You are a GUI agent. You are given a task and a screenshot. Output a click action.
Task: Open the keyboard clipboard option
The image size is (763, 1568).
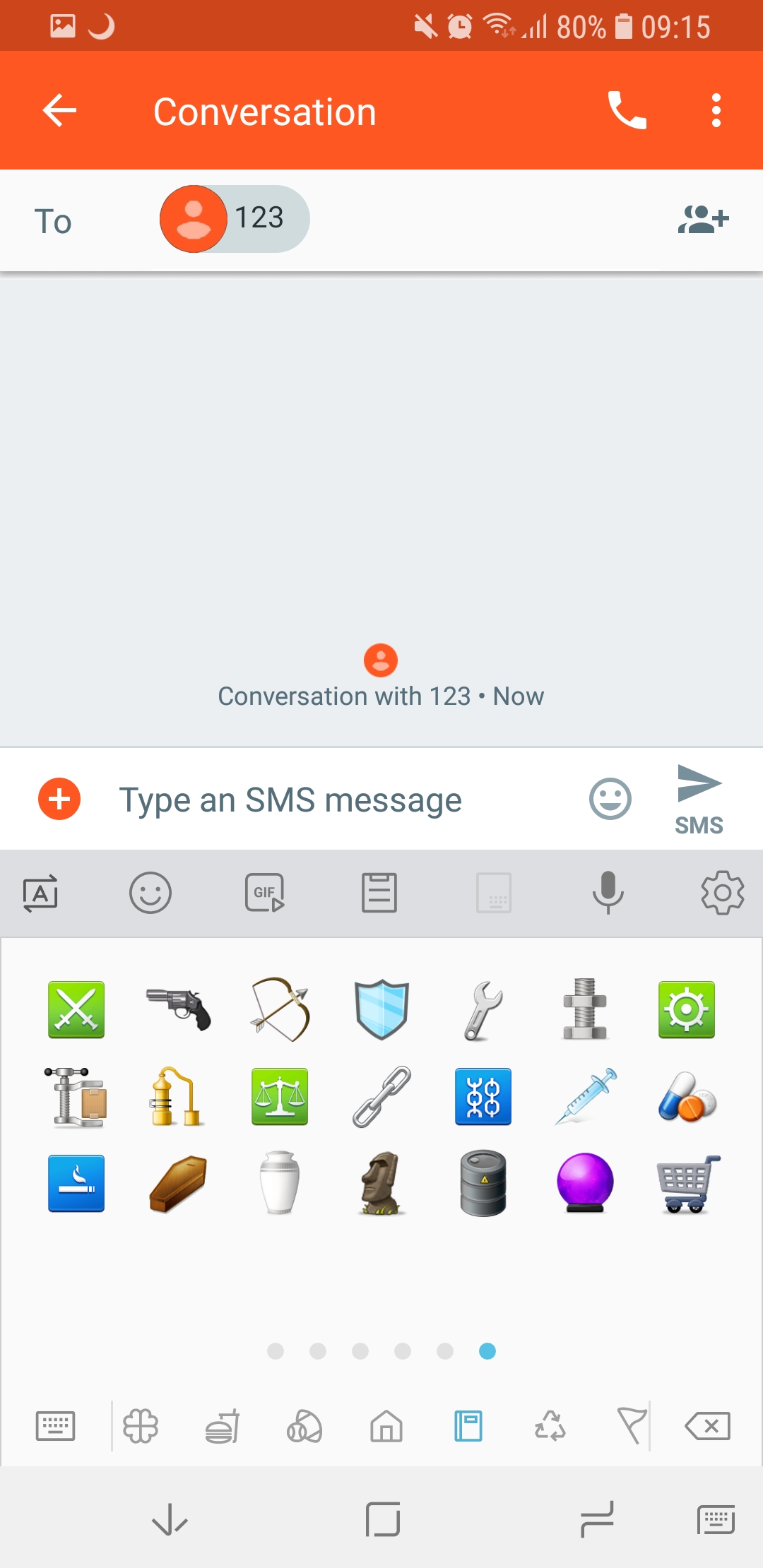point(379,893)
